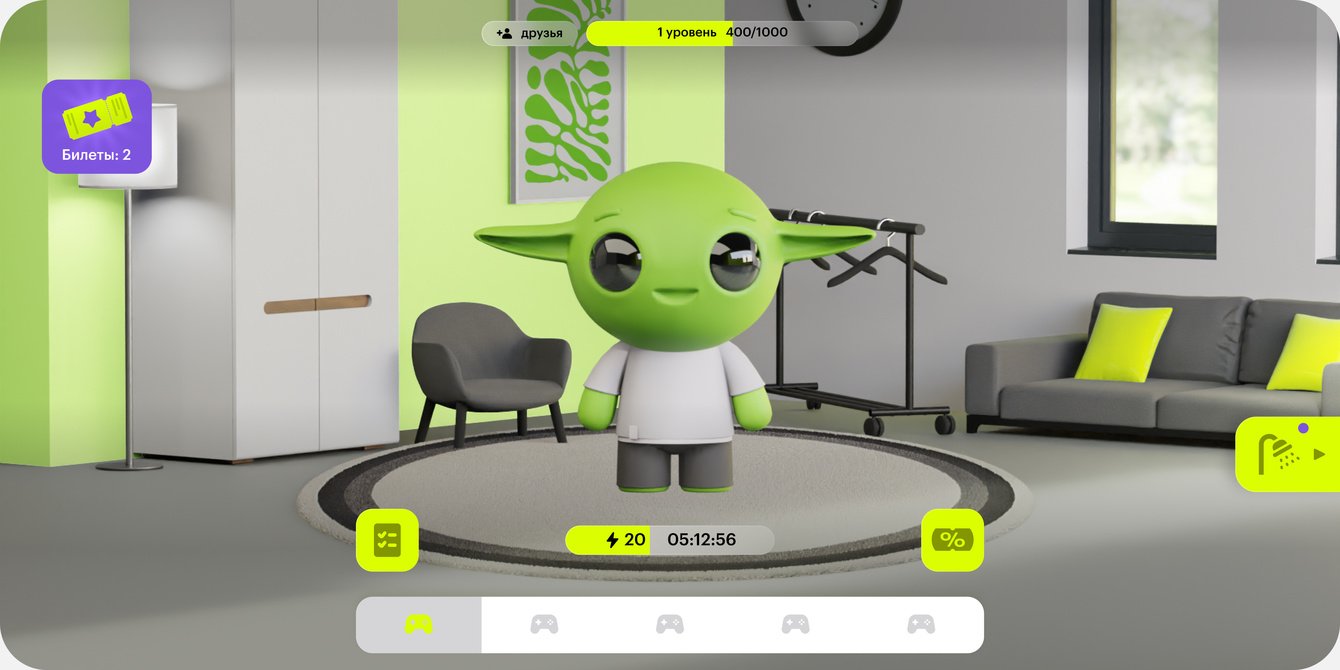This screenshot has height=670, width=1340.
Task: Go to the shower room
Action: 1288,454
